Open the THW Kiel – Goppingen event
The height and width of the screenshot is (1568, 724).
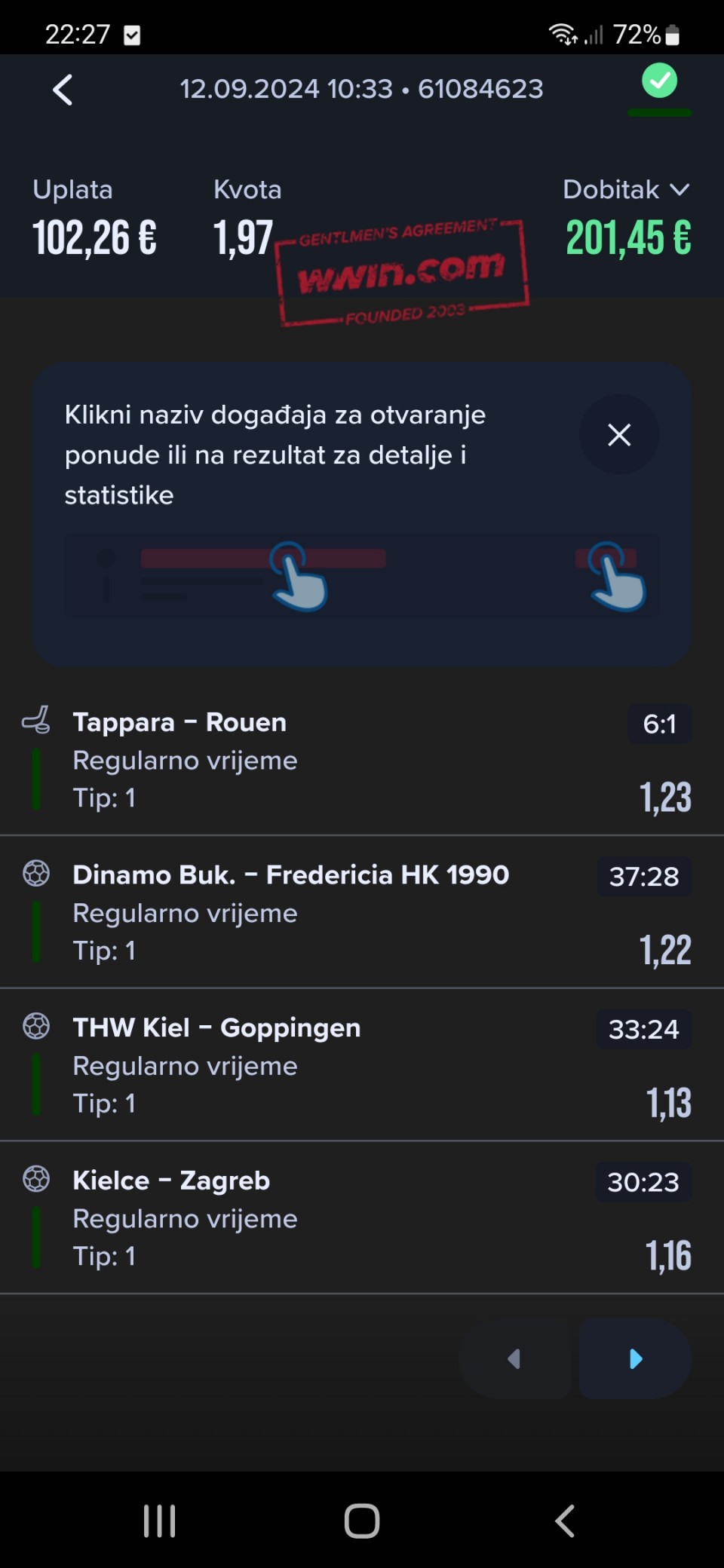(216, 1027)
